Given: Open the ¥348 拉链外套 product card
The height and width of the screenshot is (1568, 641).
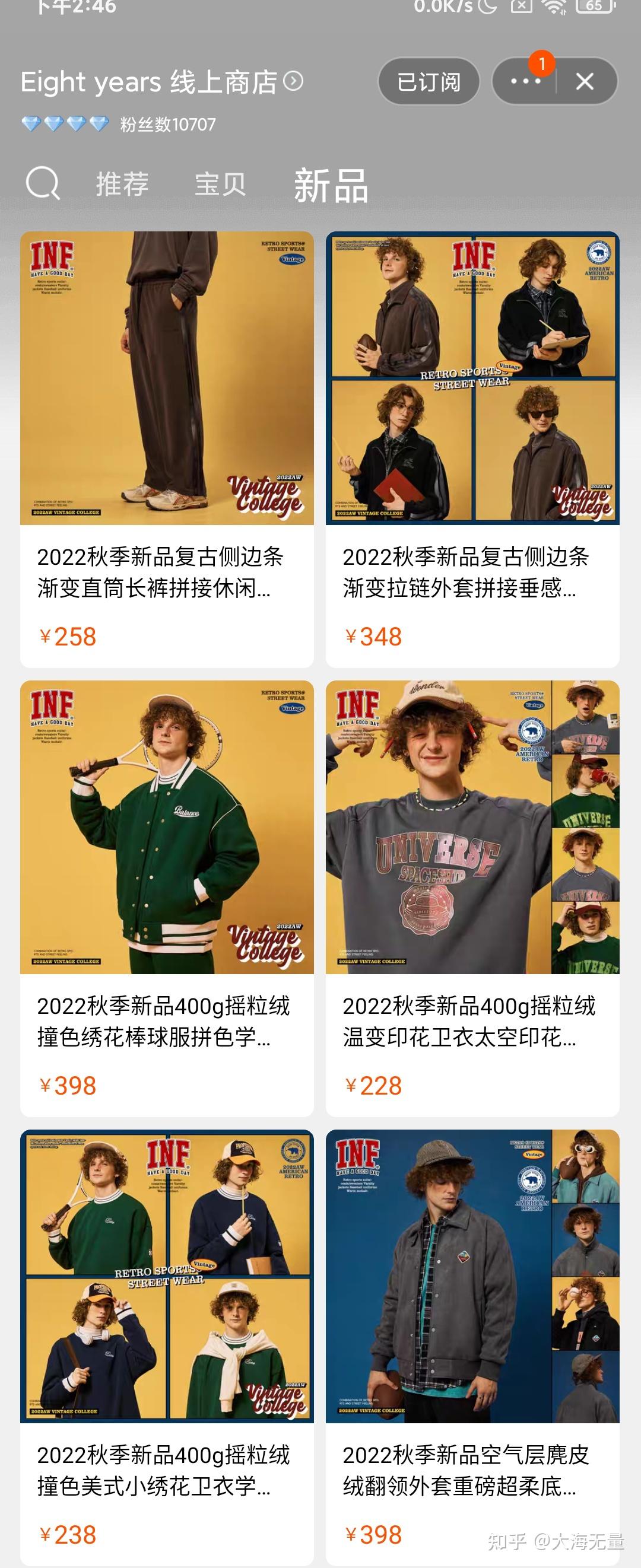Looking at the screenshot, I should tap(472, 449).
